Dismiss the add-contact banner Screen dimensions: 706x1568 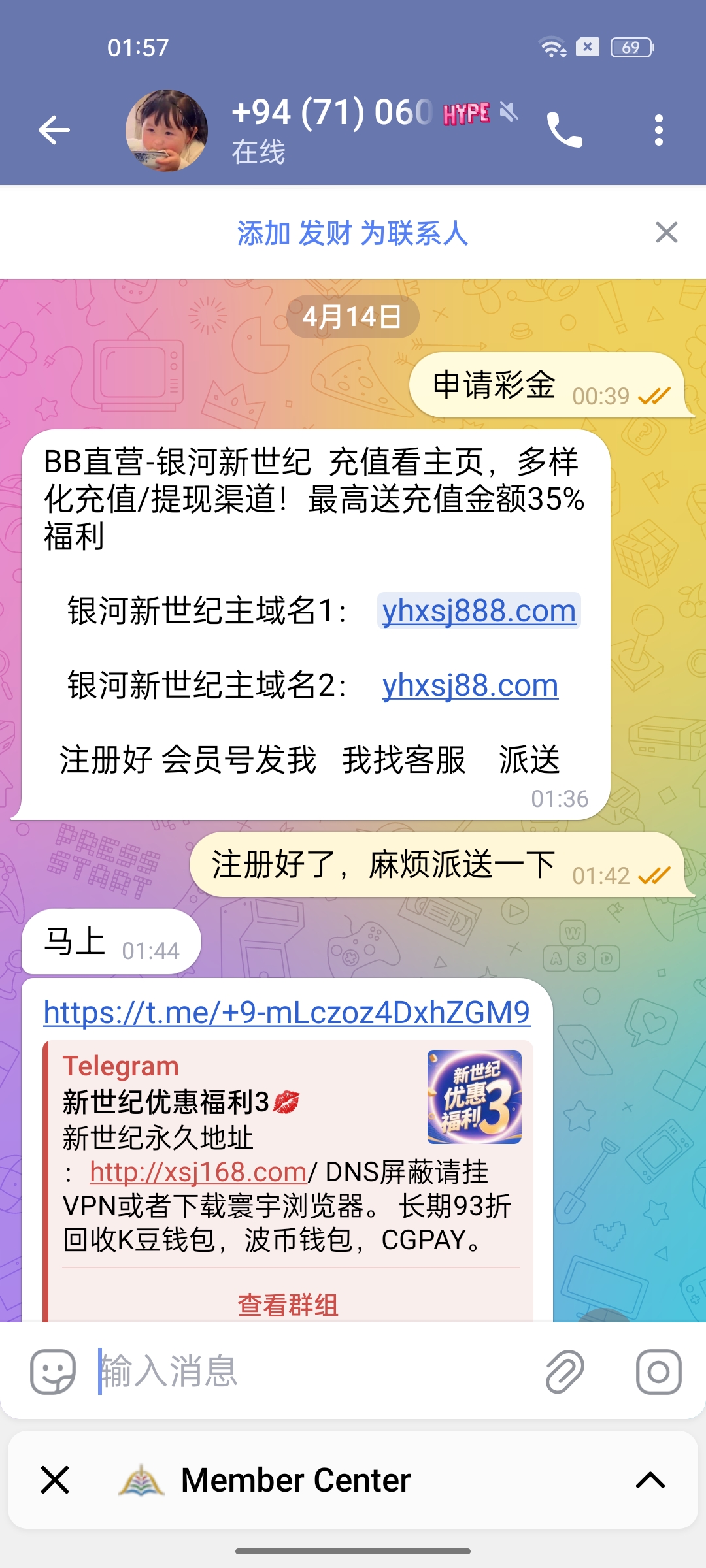[x=666, y=233]
